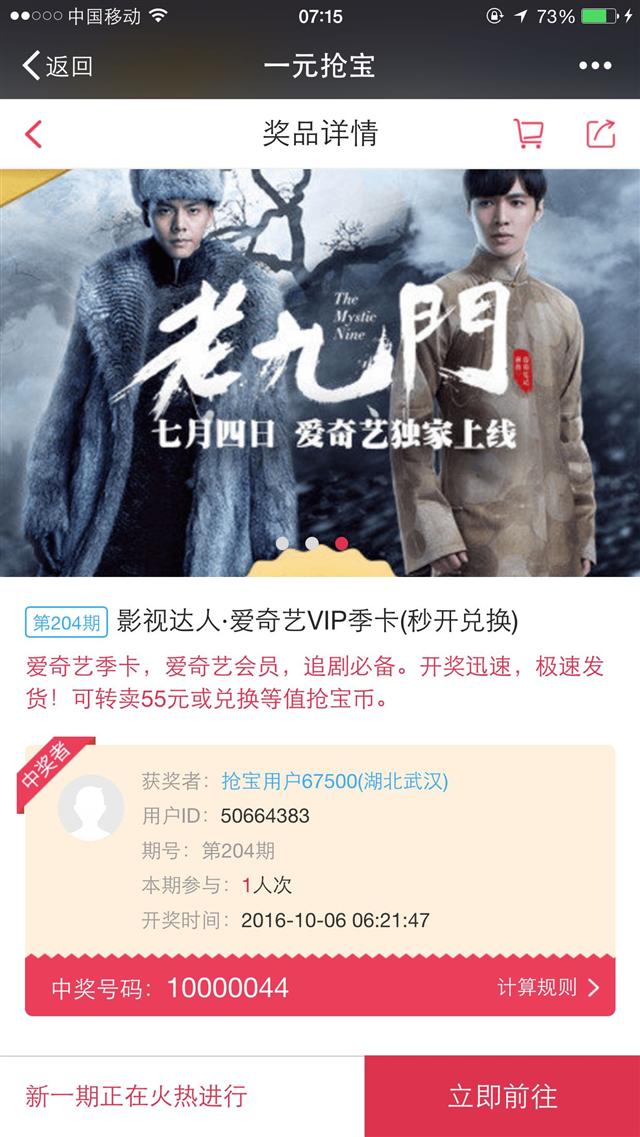The height and width of the screenshot is (1137, 640).
Task: Tap 立即前往 to join the new round
Action: click(502, 1096)
